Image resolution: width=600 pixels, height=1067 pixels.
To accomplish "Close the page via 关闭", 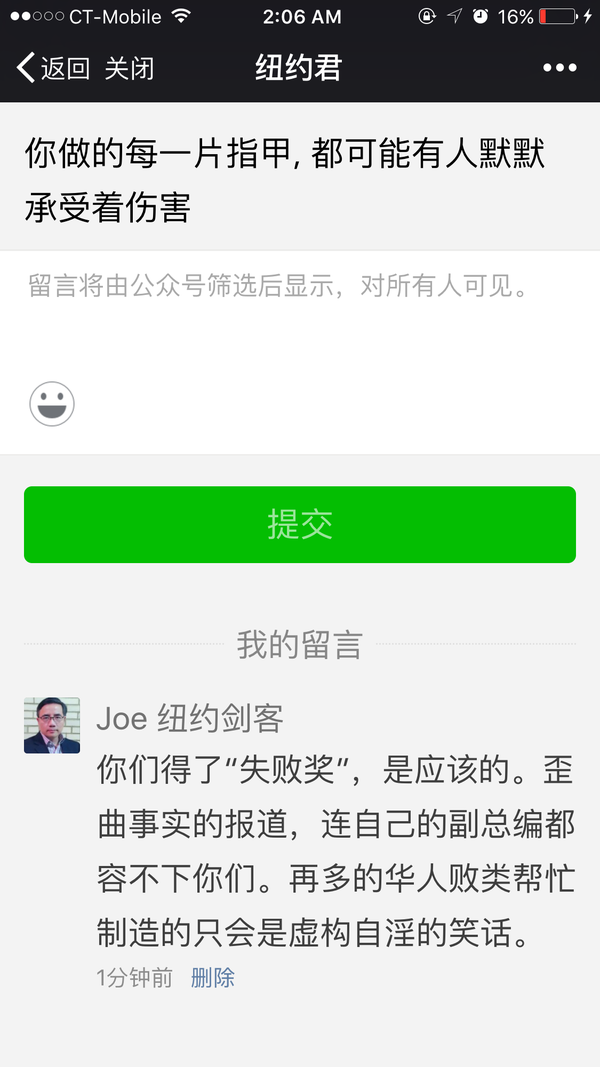I will click(x=130, y=68).
